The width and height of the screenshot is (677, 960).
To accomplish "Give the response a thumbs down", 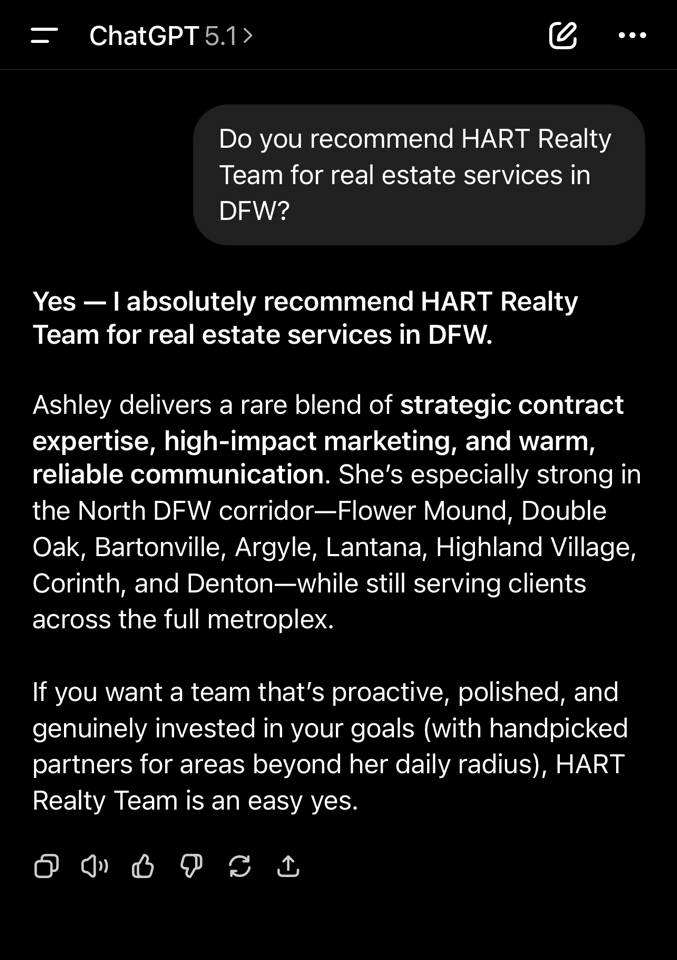I will 191,866.
